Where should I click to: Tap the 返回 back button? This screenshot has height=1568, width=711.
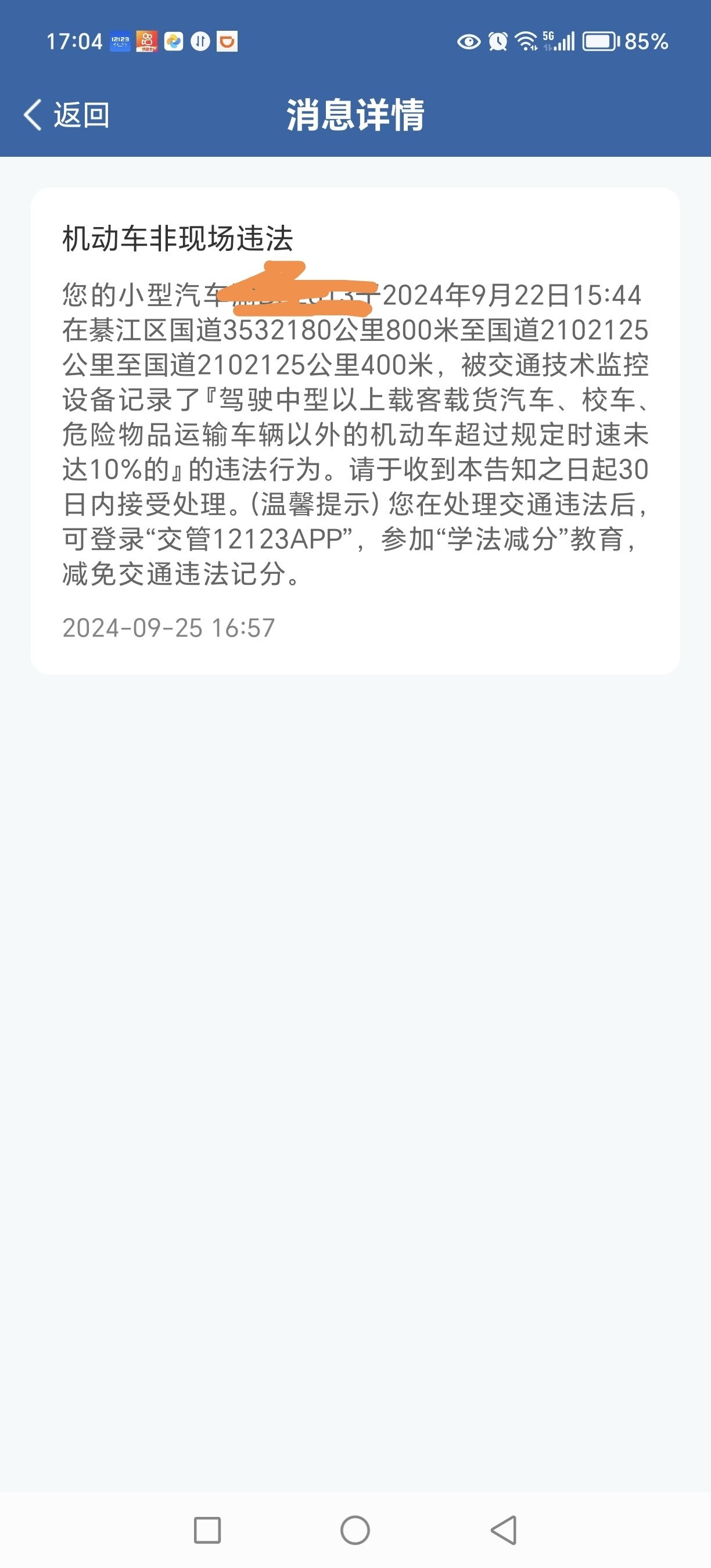tap(66, 115)
